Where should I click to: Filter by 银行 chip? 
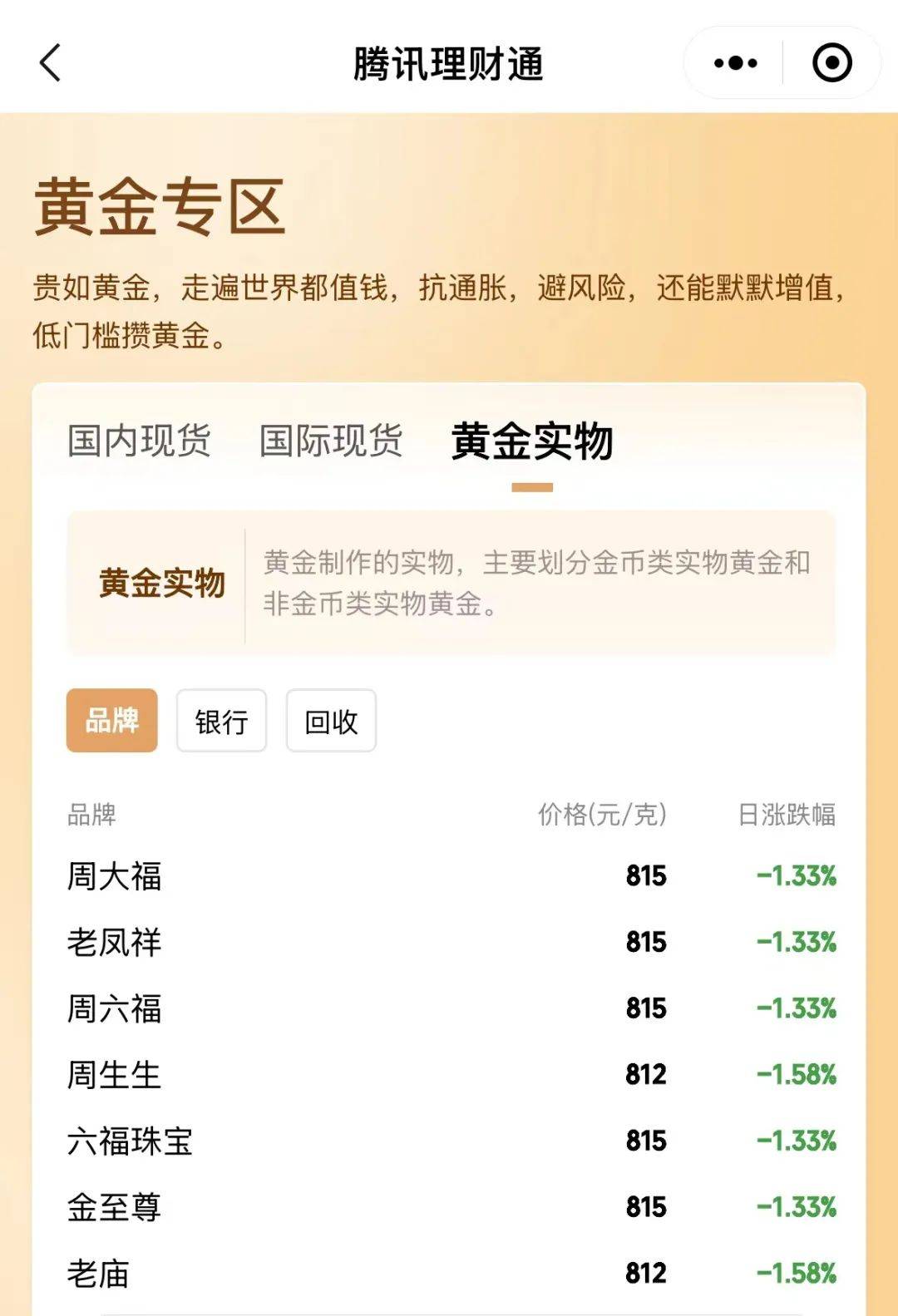pyautogui.click(x=221, y=721)
